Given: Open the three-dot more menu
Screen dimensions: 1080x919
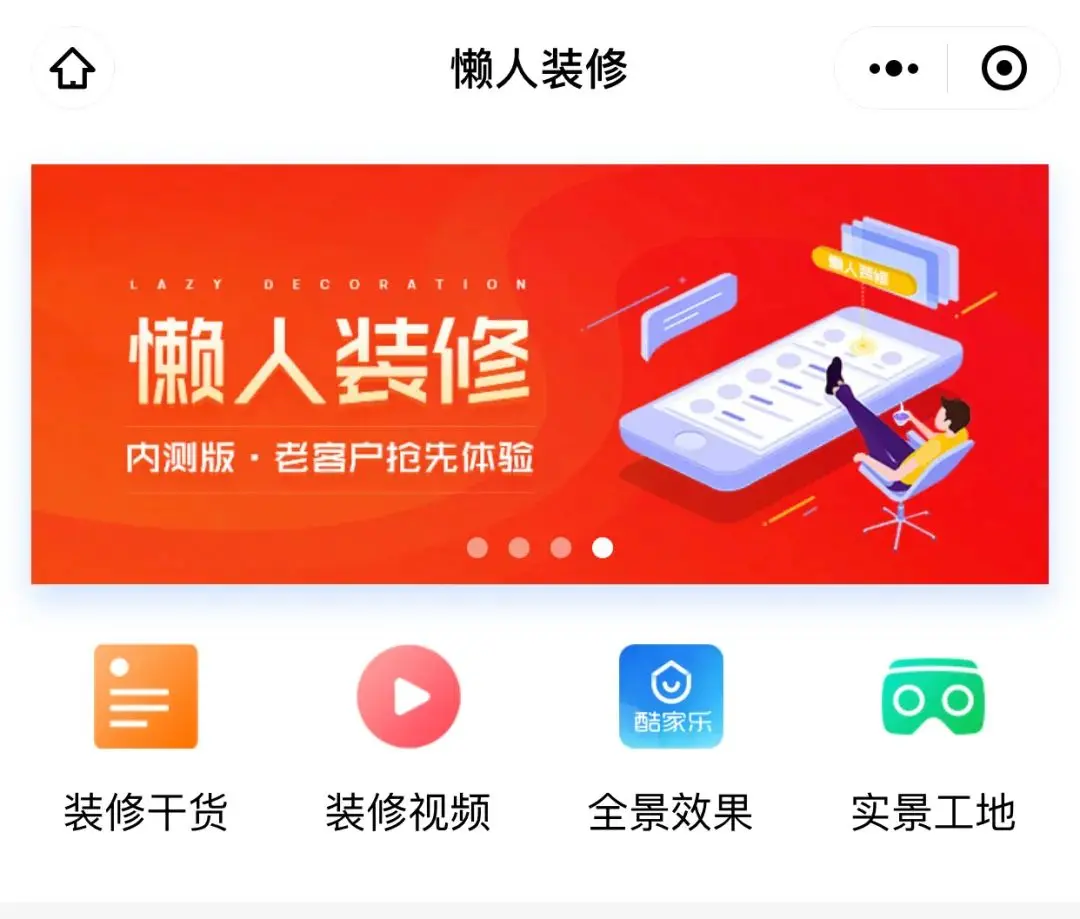Looking at the screenshot, I should [x=893, y=69].
